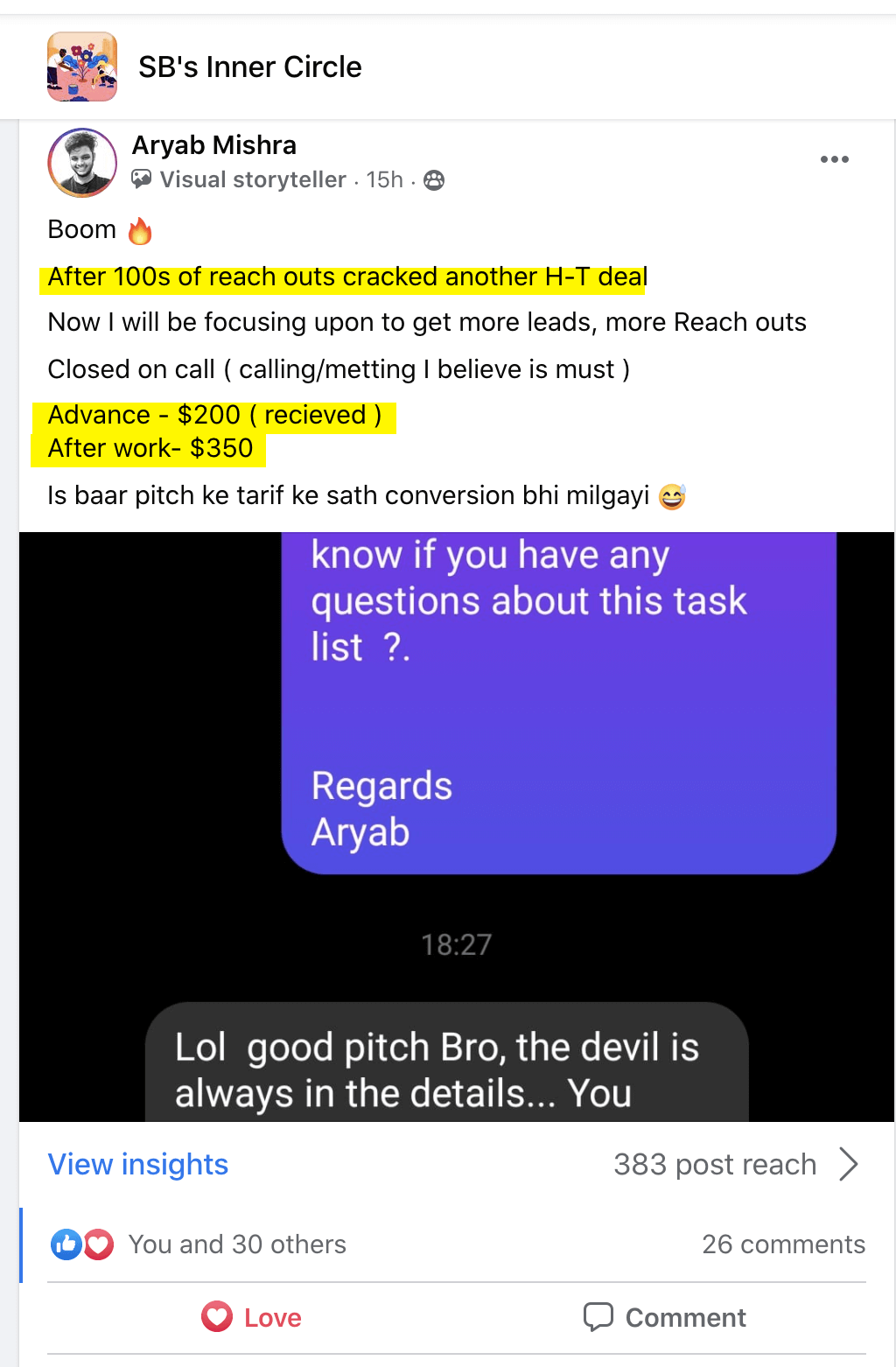Click the heart icon on the Love button
This screenshot has width=896, height=1367.
(x=217, y=1317)
